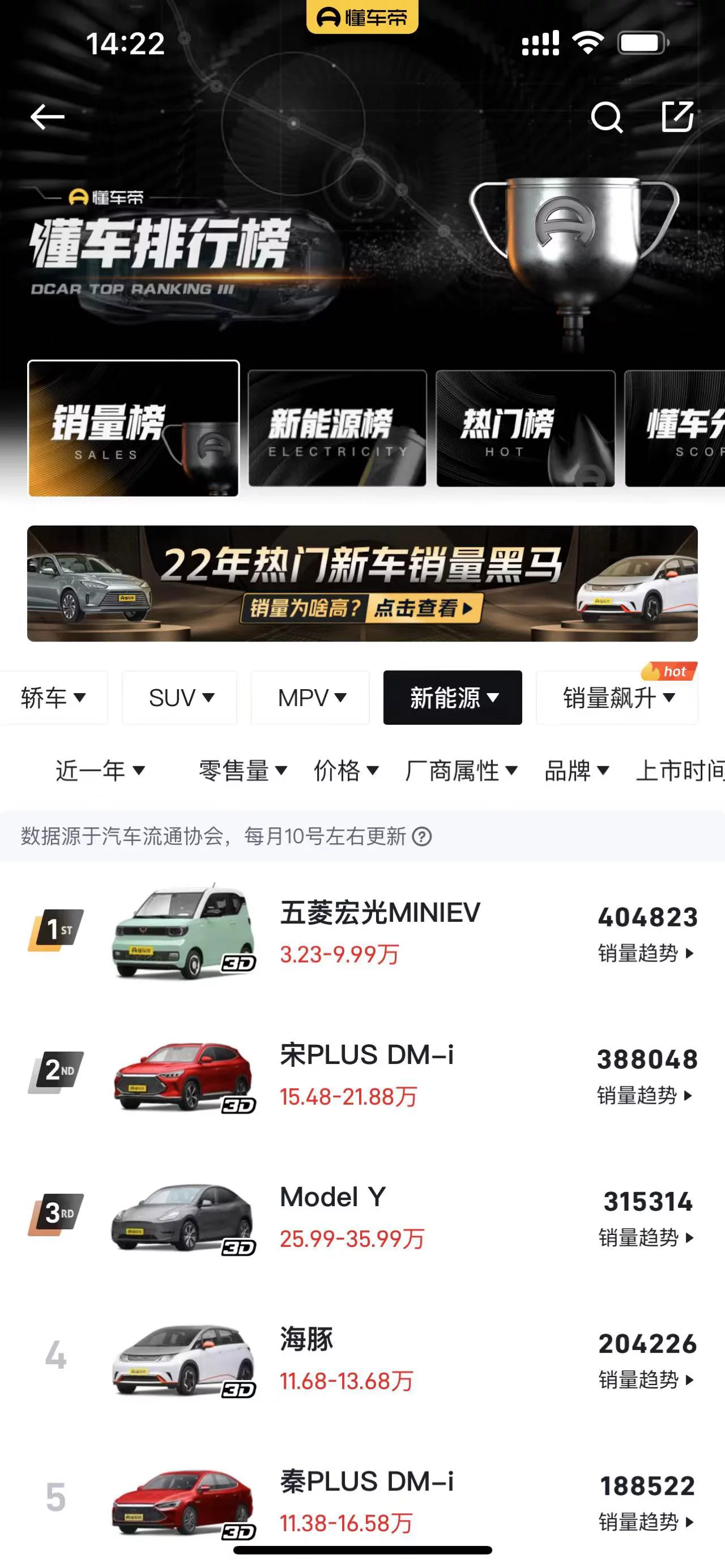Filter by SUV category
The height and width of the screenshot is (1568, 725).
tap(180, 698)
